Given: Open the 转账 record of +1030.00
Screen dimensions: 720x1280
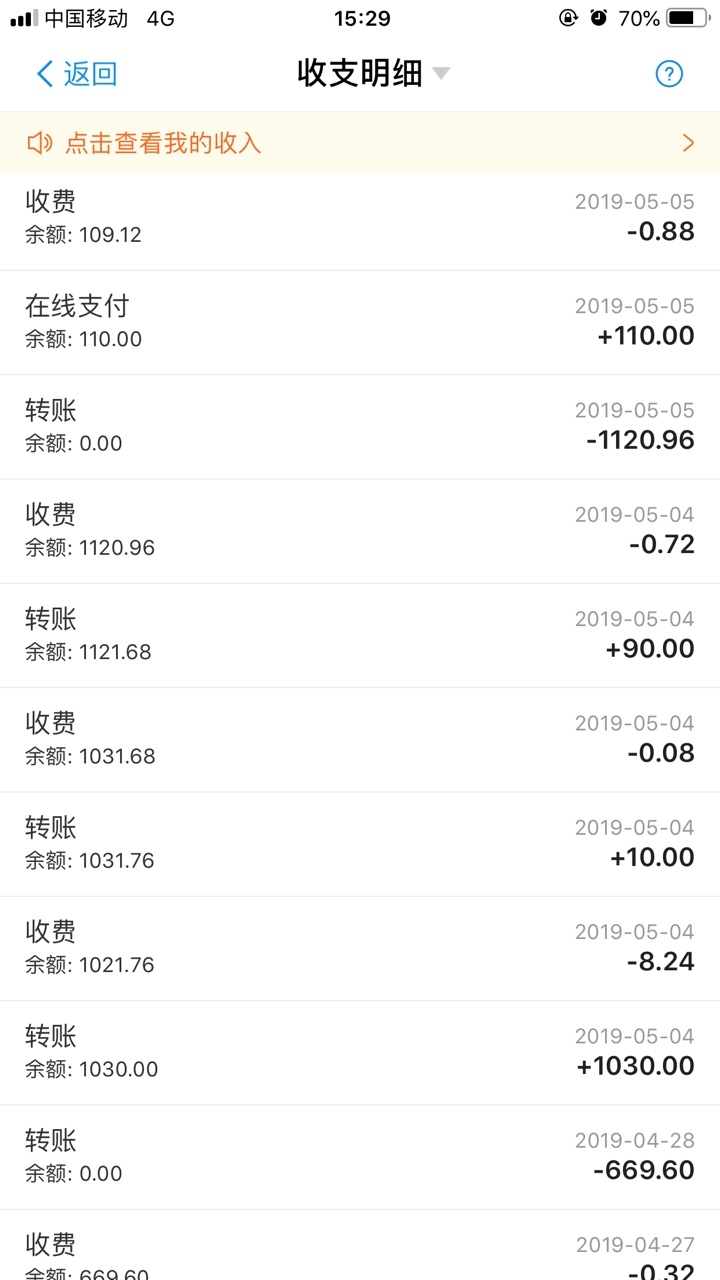Looking at the screenshot, I should (x=360, y=1053).
